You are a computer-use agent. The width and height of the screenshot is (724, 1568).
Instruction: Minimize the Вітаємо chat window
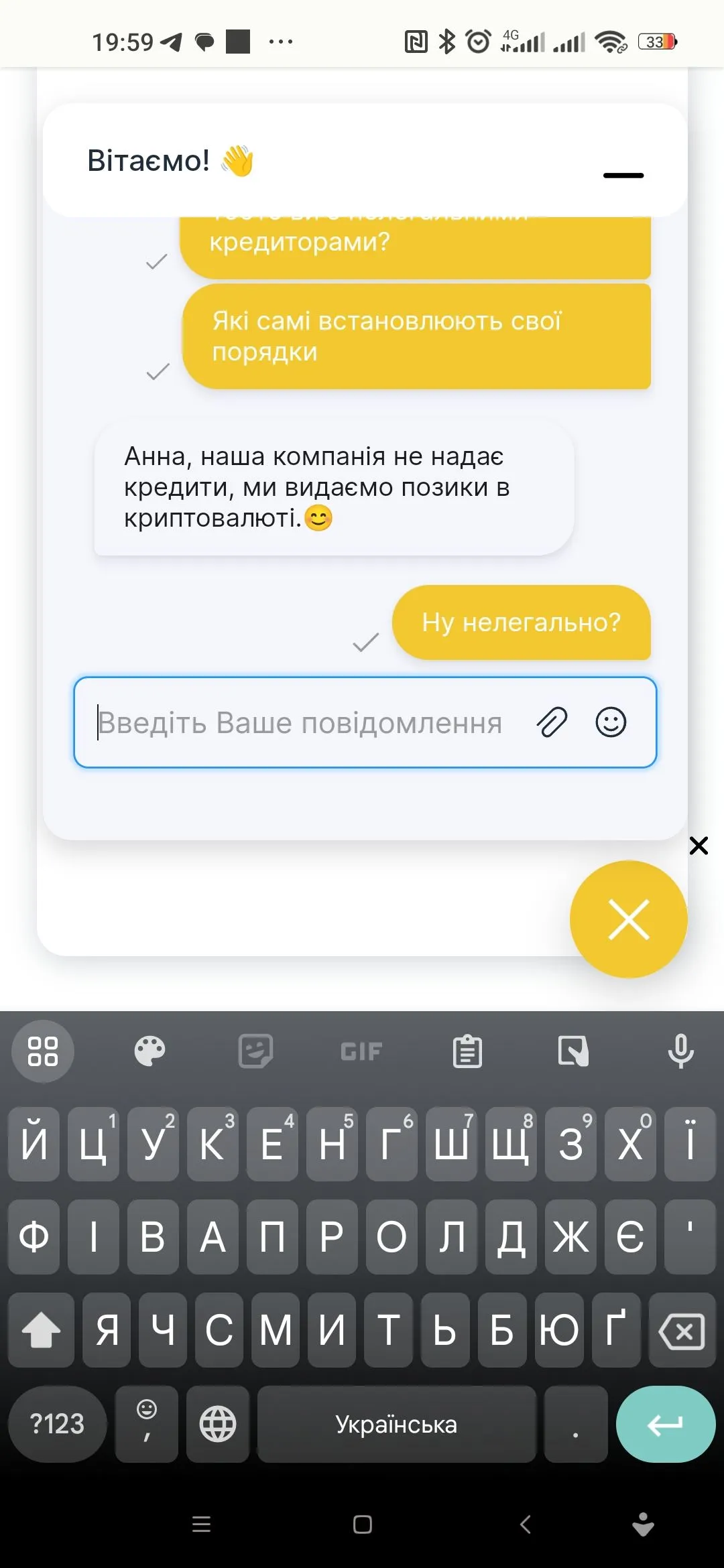point(623,175)
